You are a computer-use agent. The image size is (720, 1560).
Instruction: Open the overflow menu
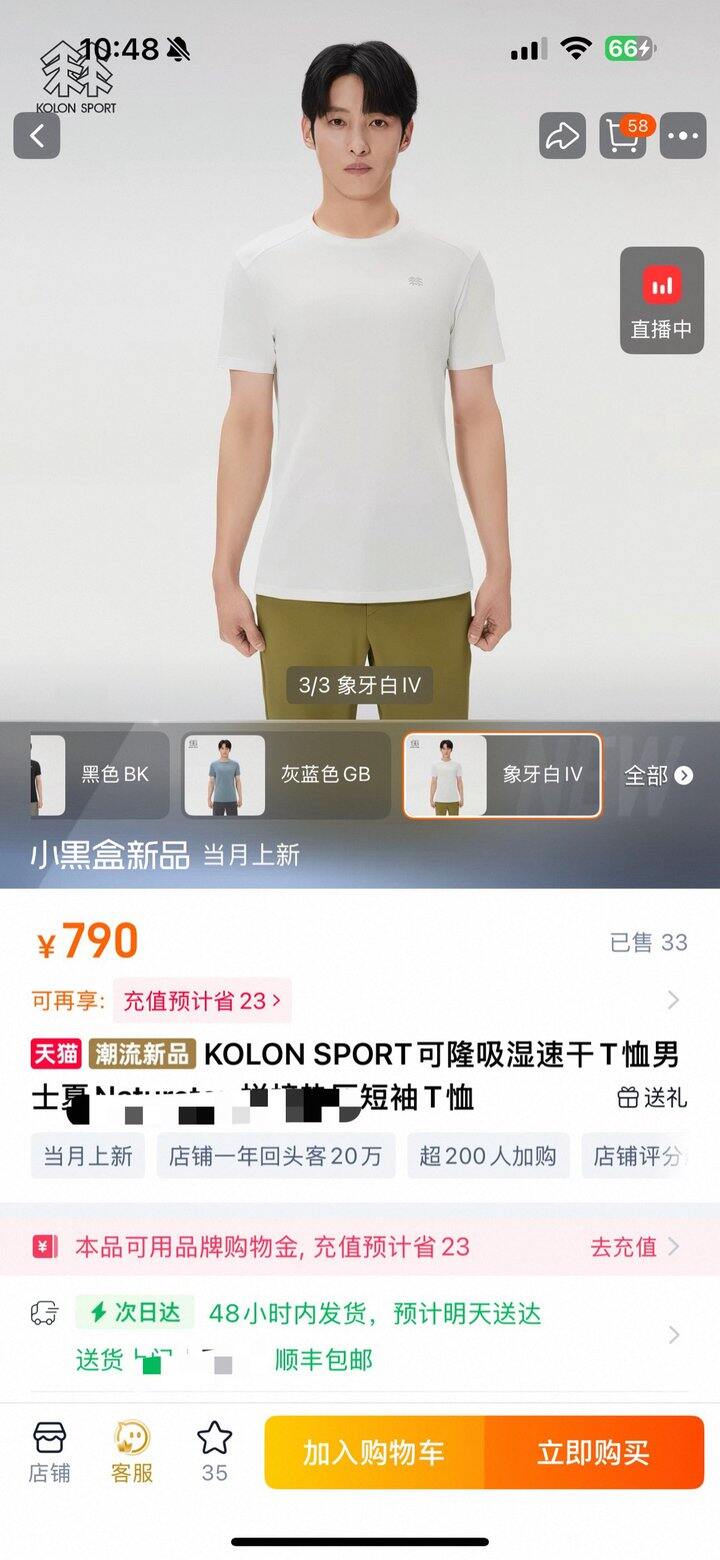tap(685, 136)
